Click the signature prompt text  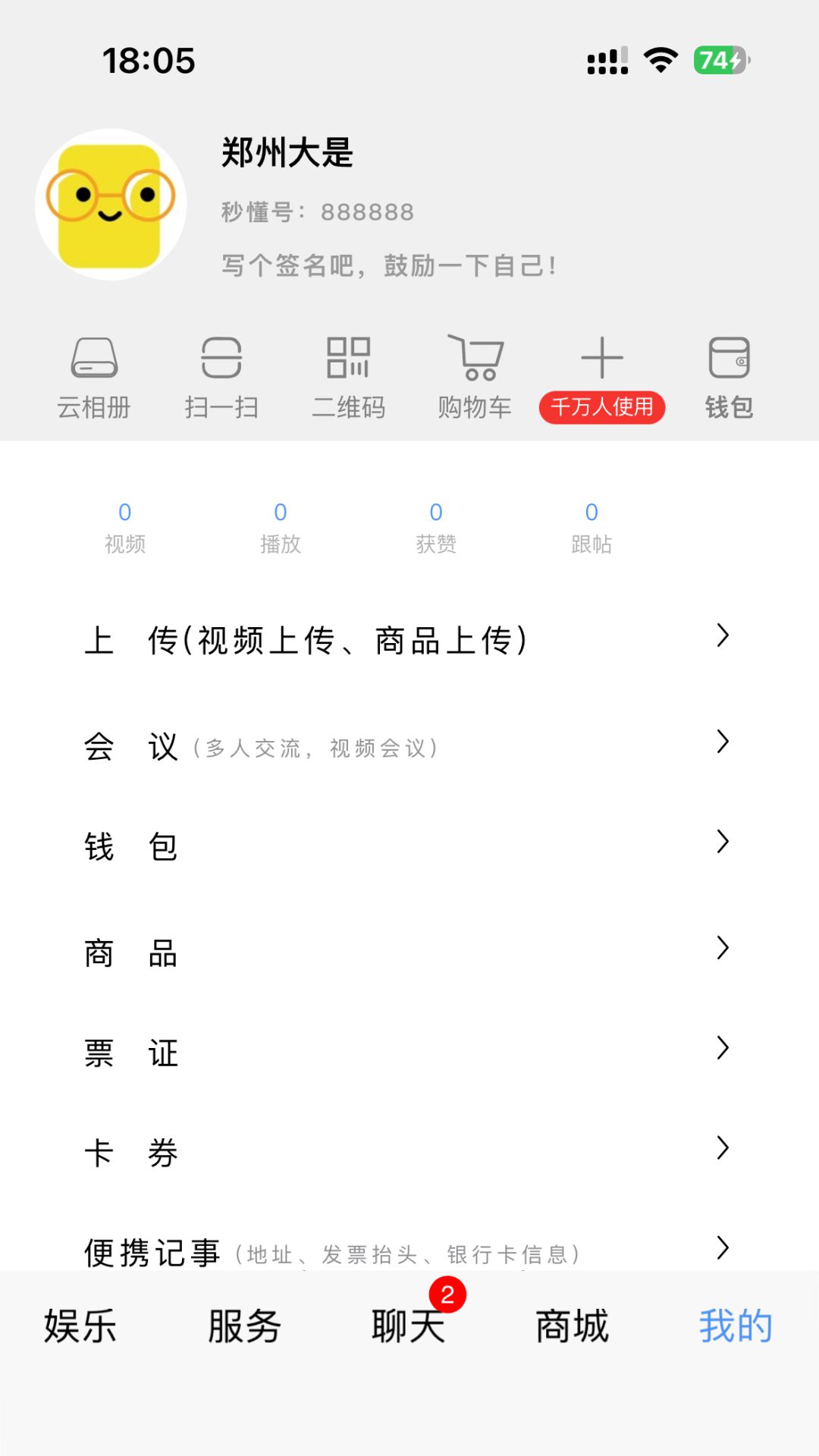click(x=387, y=265)
